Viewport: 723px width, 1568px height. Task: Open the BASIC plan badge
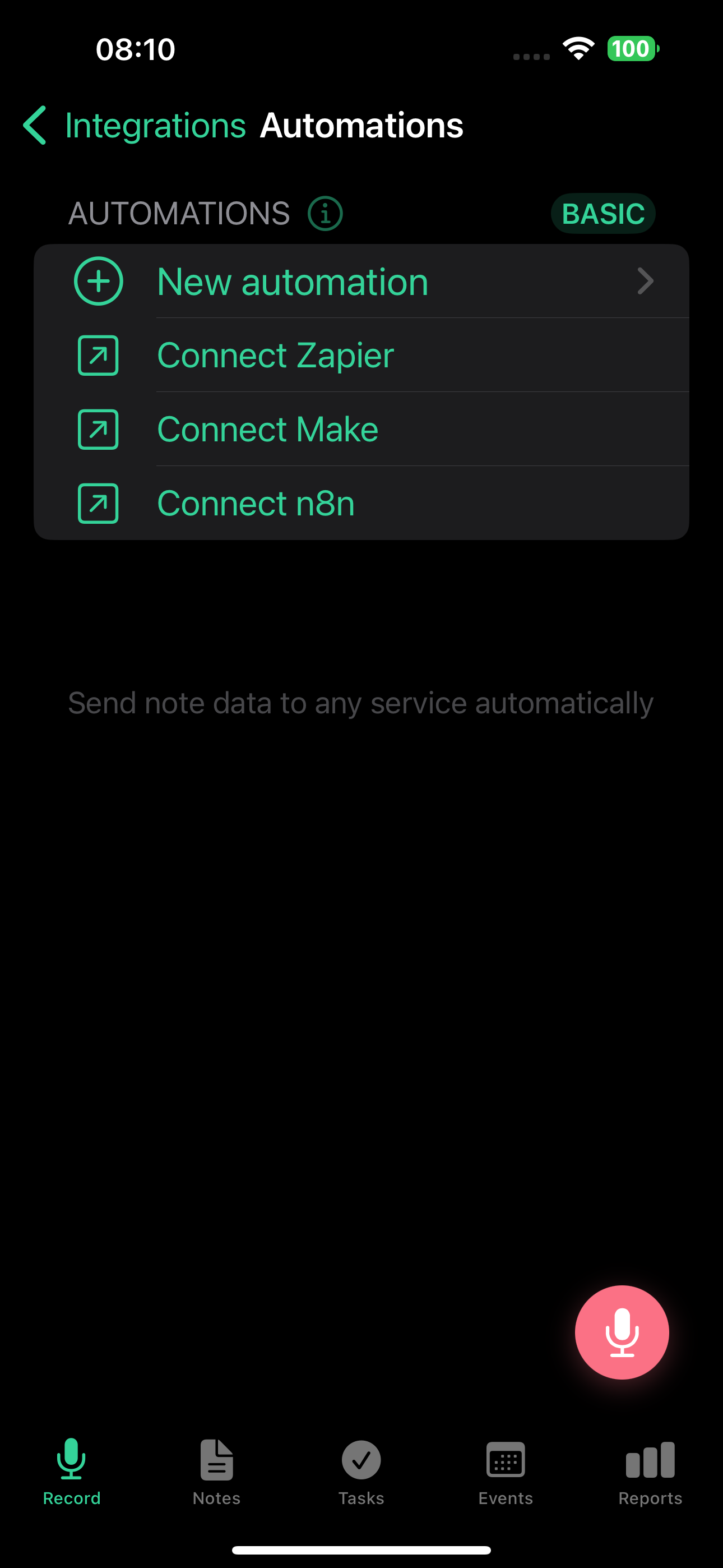pos(603,214)
